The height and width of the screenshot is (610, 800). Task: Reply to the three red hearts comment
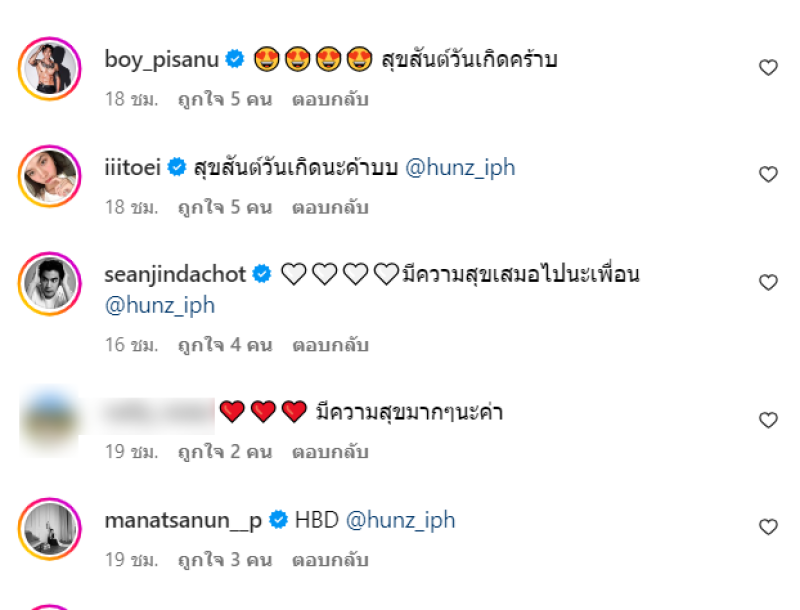(330, 452)
